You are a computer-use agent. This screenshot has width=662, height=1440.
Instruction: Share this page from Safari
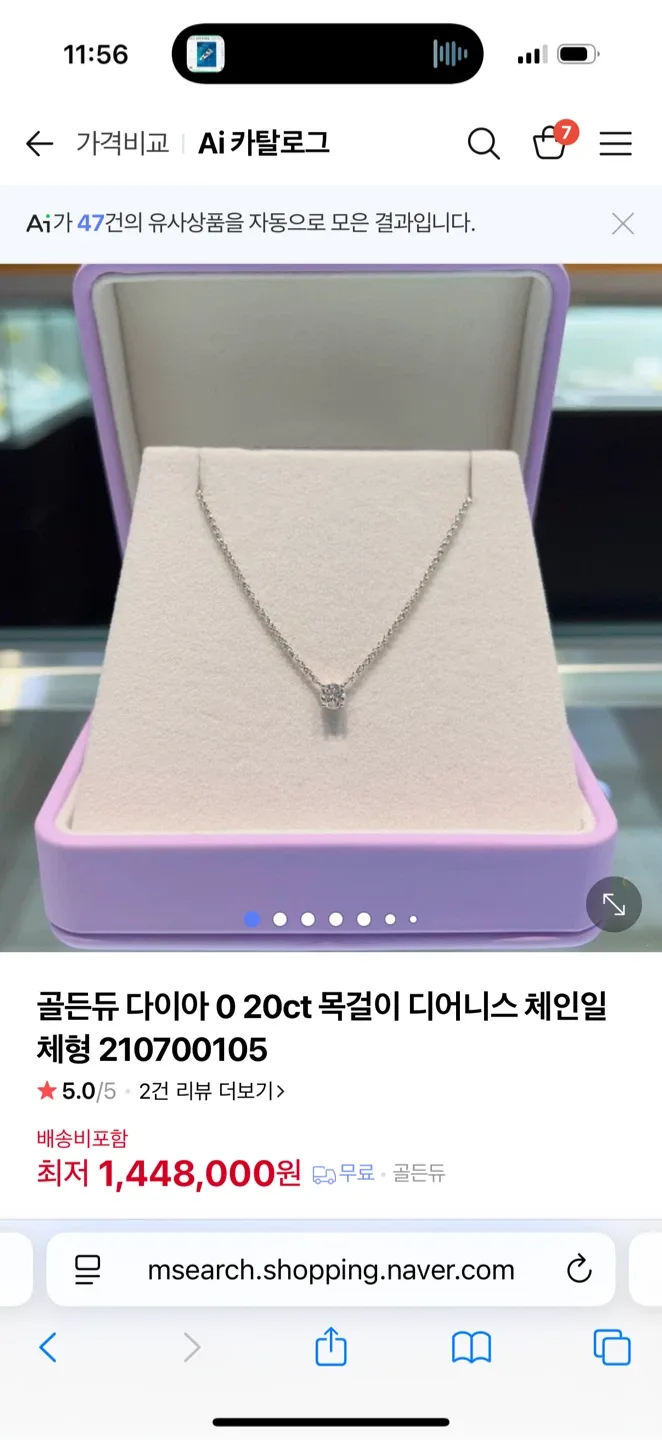(330, 1348)
